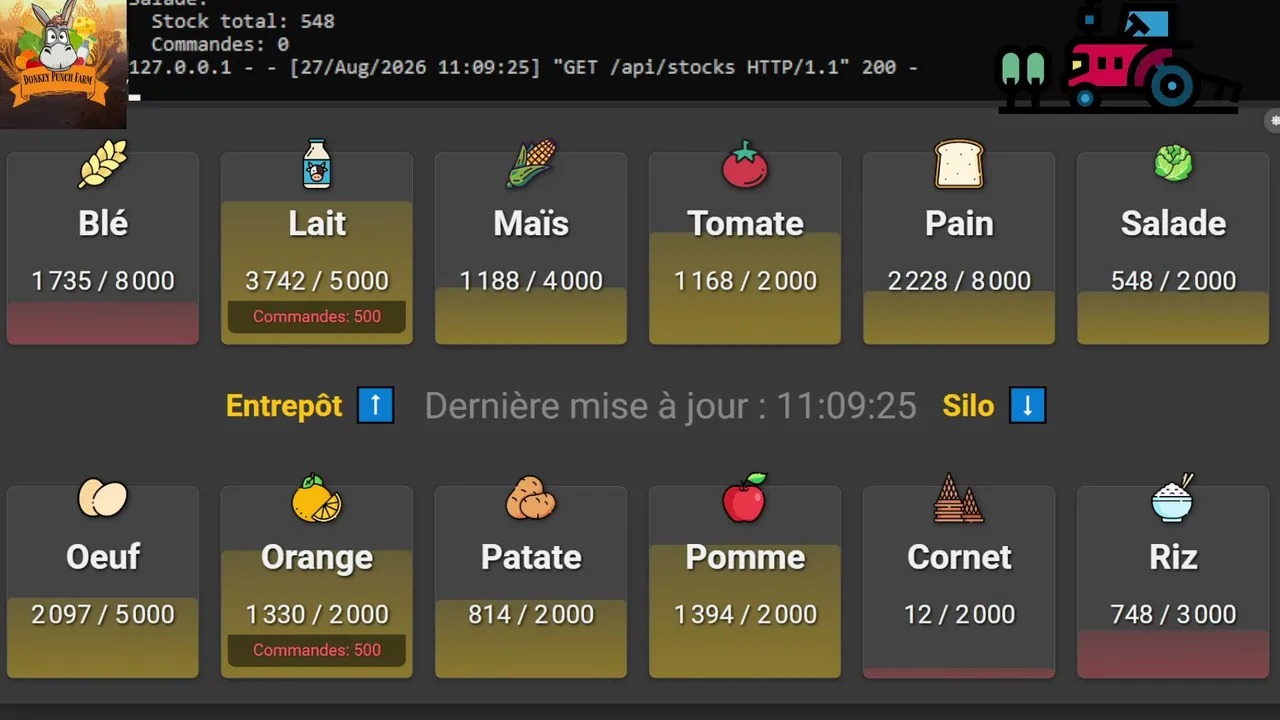1280x720 pixels.
Task: Select the Cornet stock card
Action: point(959,582)
